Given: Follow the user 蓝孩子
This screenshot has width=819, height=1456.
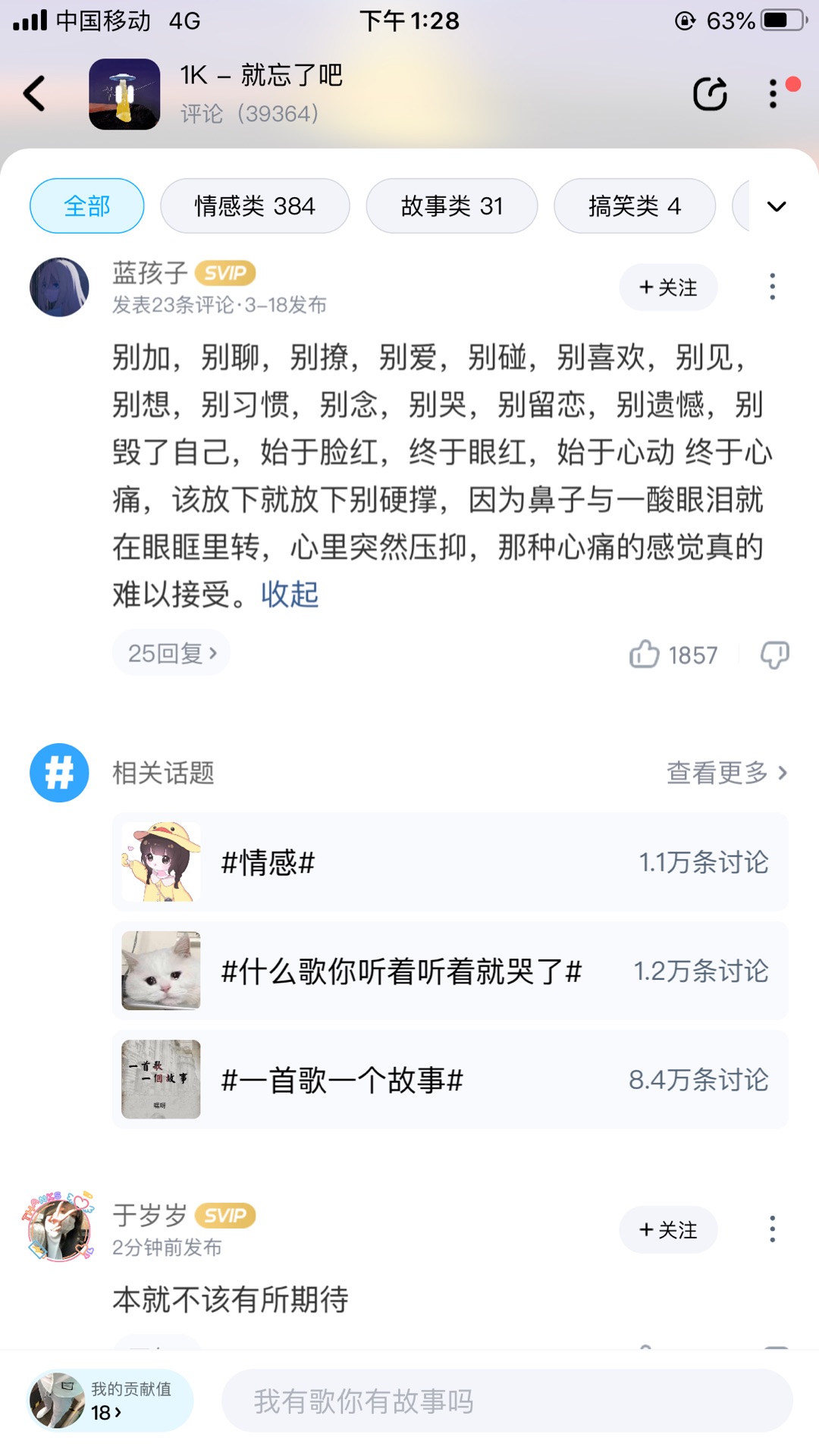Looking at the screenshot, I should 668,287.
